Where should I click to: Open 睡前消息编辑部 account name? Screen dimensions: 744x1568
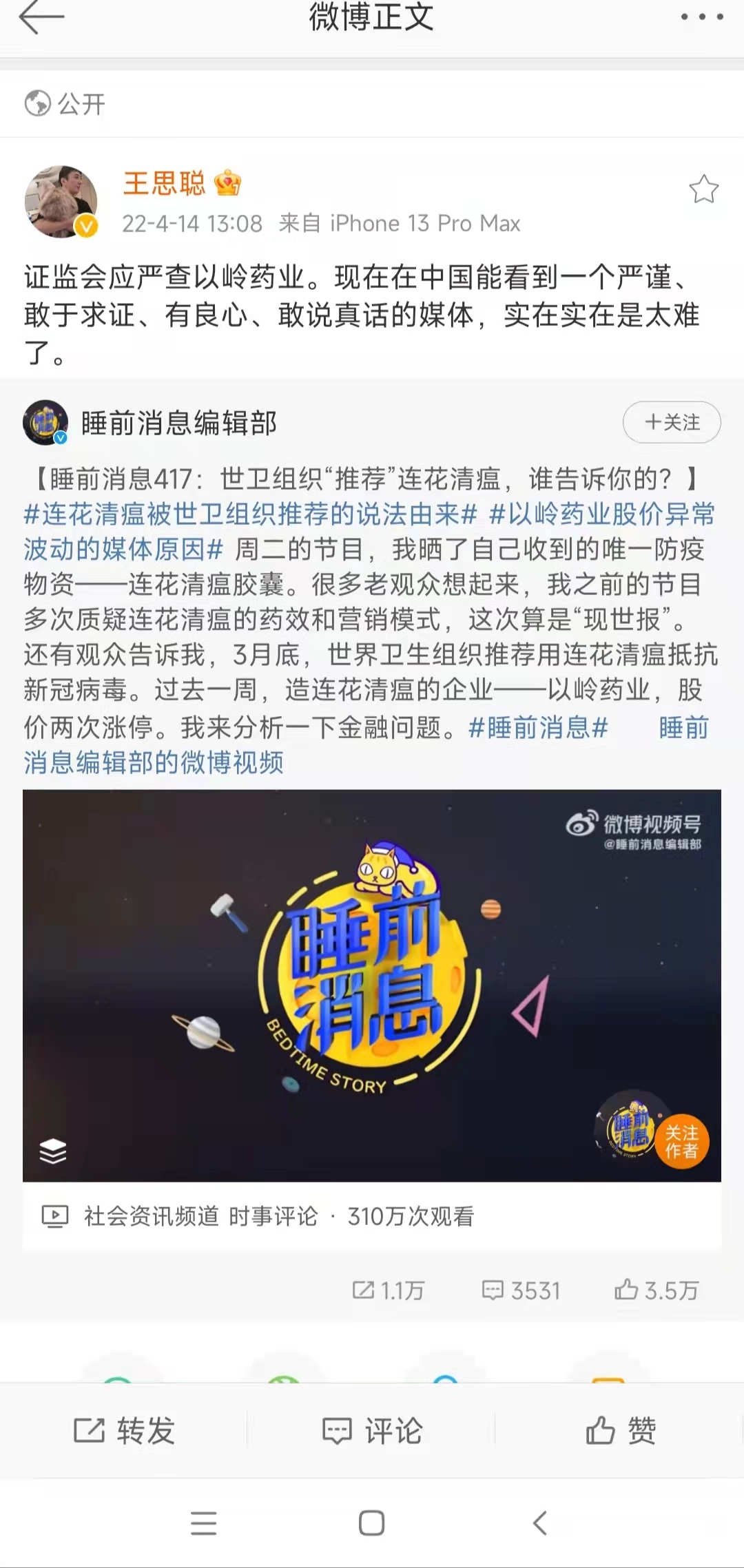pos(179,423)
